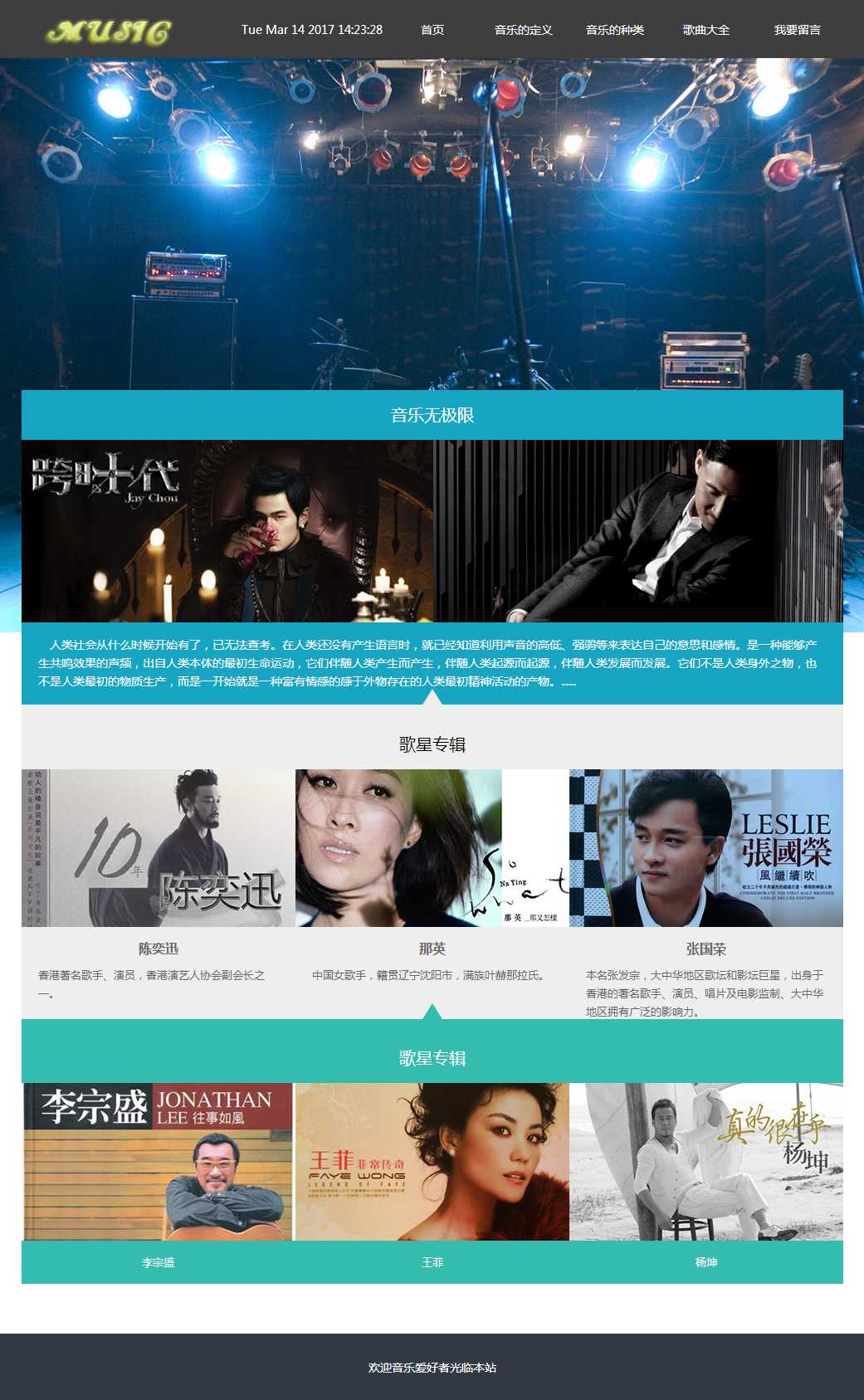Viewport: 864px width, 1400px height.
Task: Go to the 首页 nav link
Action: pos(432,30)
